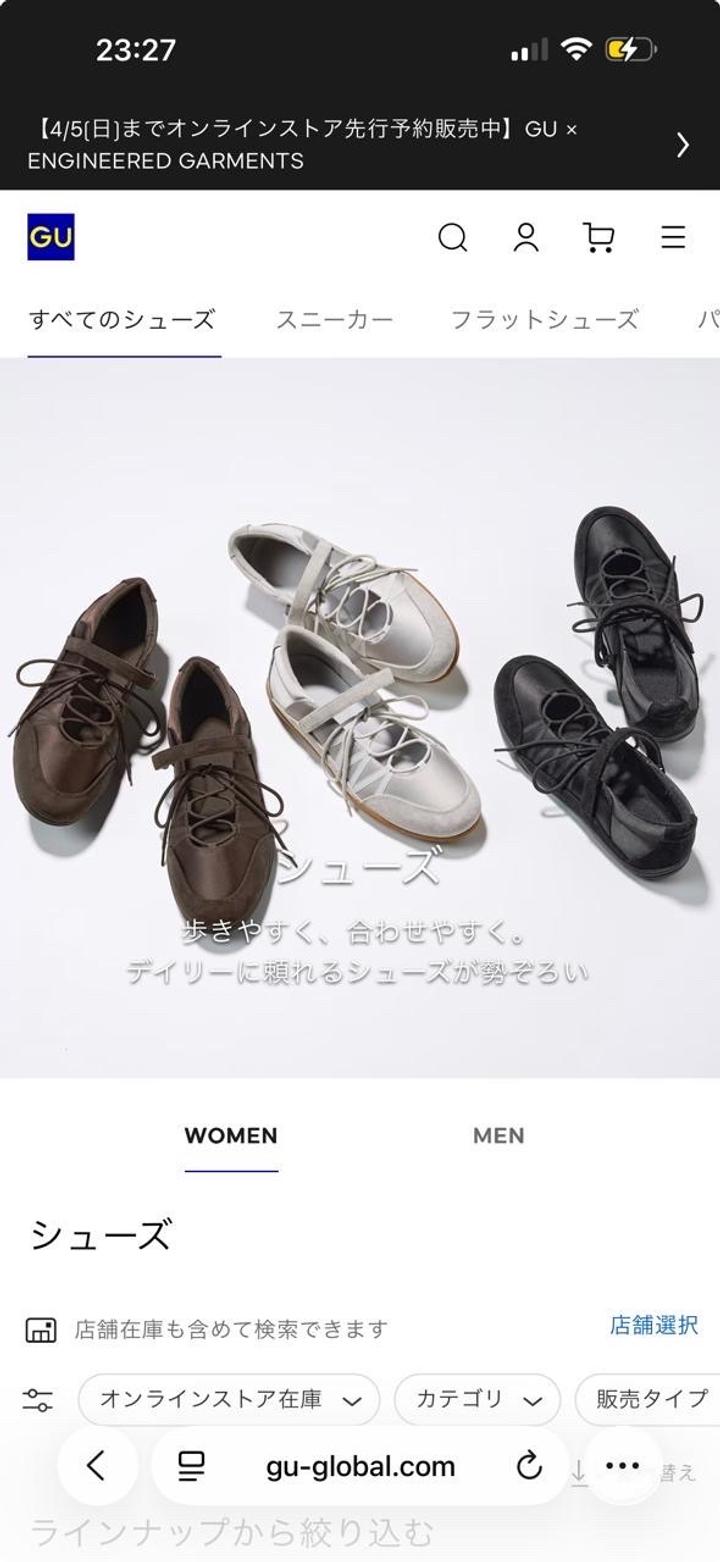Tap the GU logo to go home
Image resolution: width=720 pixels, height=1562 pixels.
pos(50,237)
